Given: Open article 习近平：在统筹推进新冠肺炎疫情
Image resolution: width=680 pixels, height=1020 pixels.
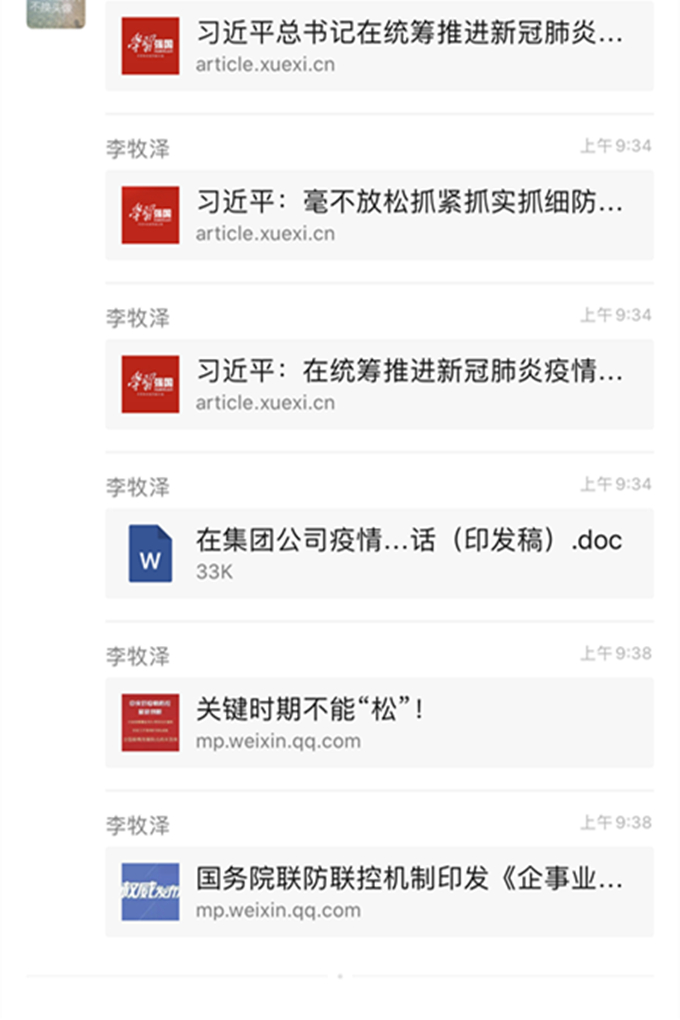Looking at the screenshot, I should (x=380, y=384).
